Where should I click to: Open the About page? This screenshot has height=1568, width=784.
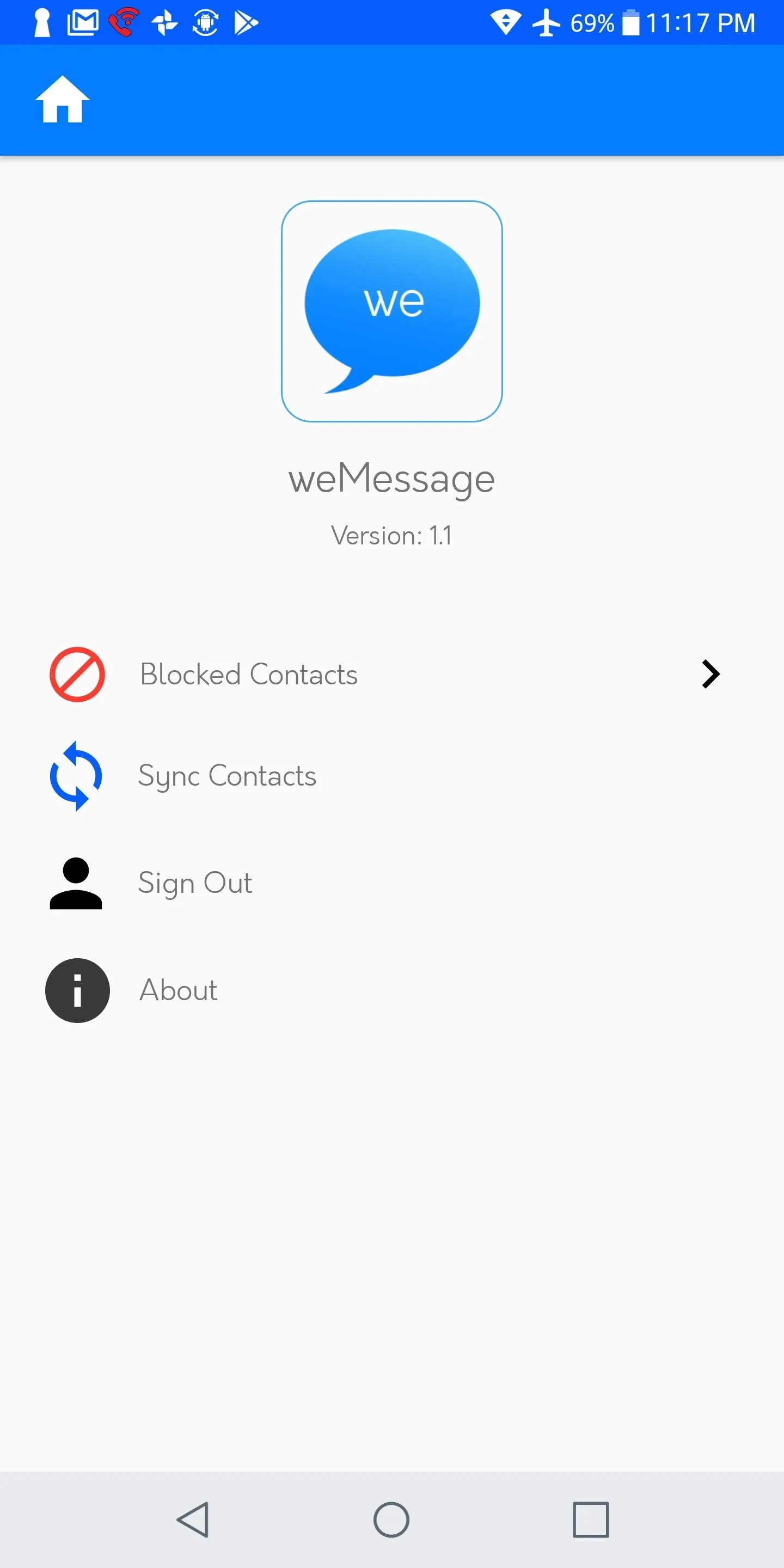click(392, 990)
